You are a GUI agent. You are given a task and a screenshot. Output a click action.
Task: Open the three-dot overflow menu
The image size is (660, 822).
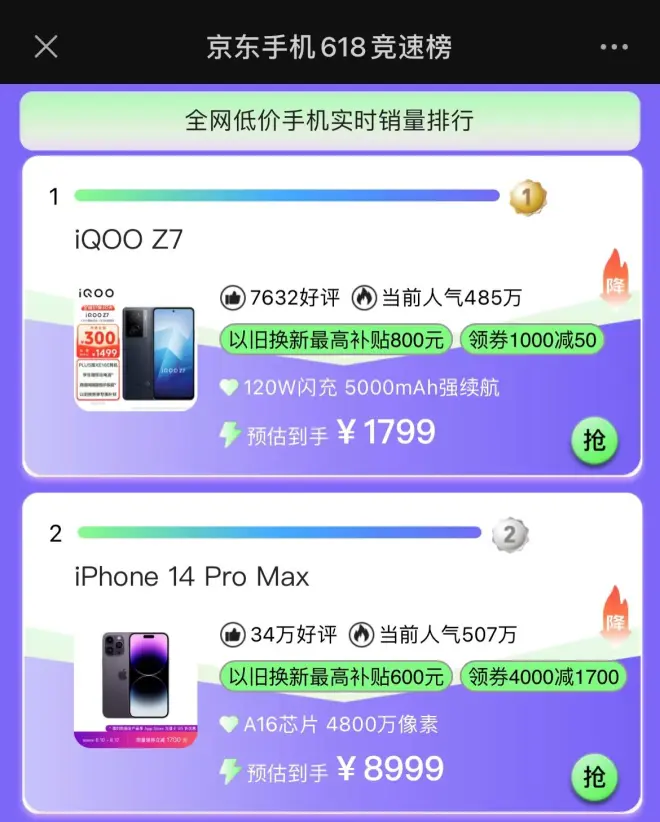tap(614, 47)
